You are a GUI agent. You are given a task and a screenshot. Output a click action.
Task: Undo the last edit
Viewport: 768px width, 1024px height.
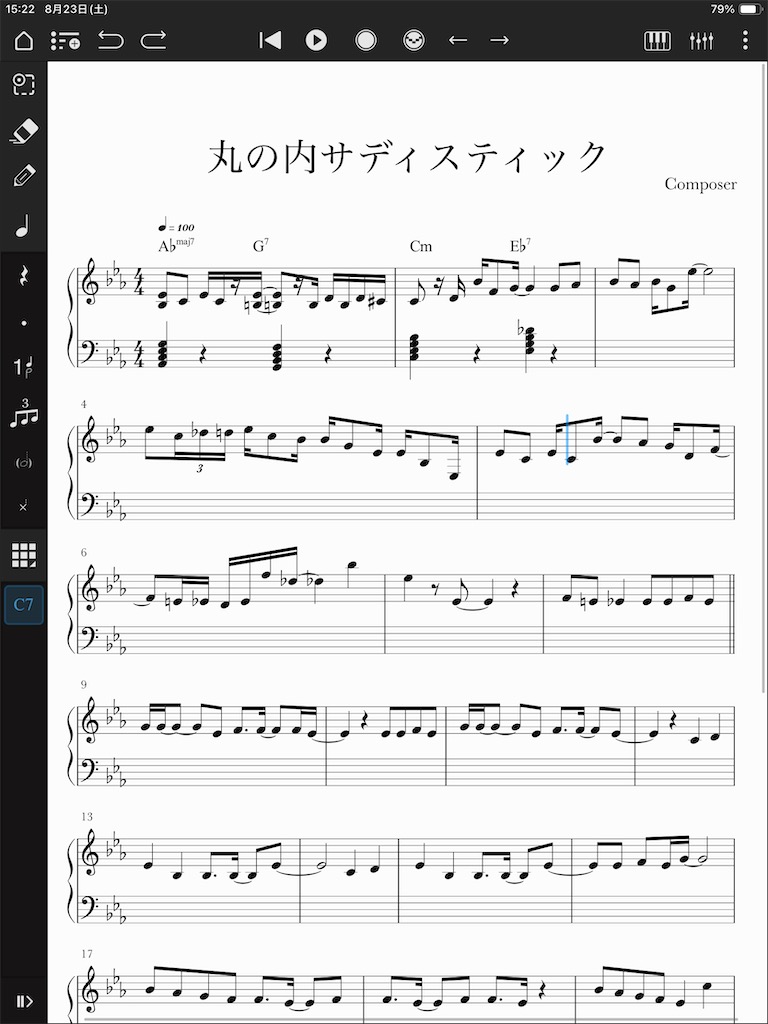tap(111, 40)
